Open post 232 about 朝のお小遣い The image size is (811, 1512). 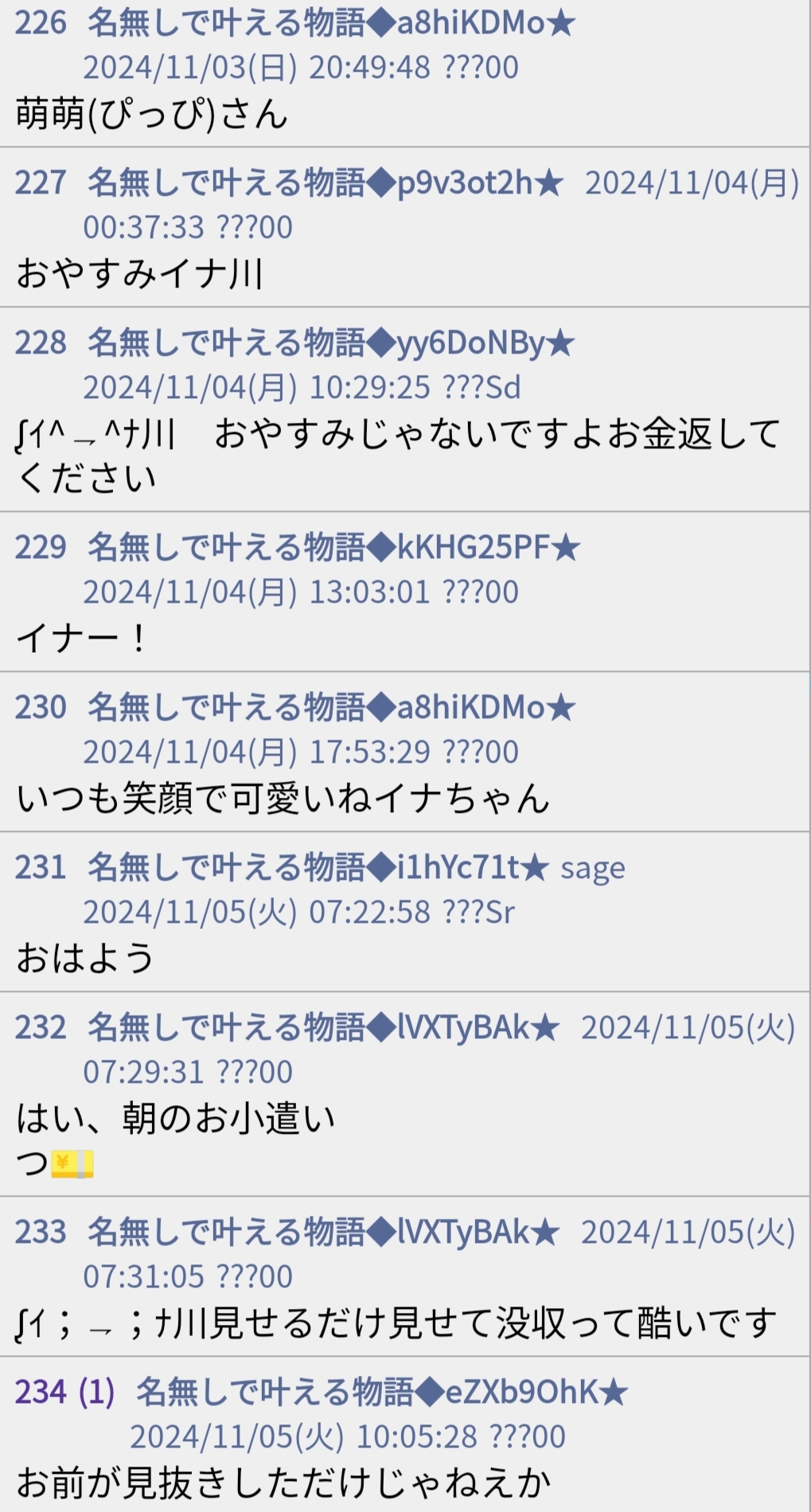404,1094
